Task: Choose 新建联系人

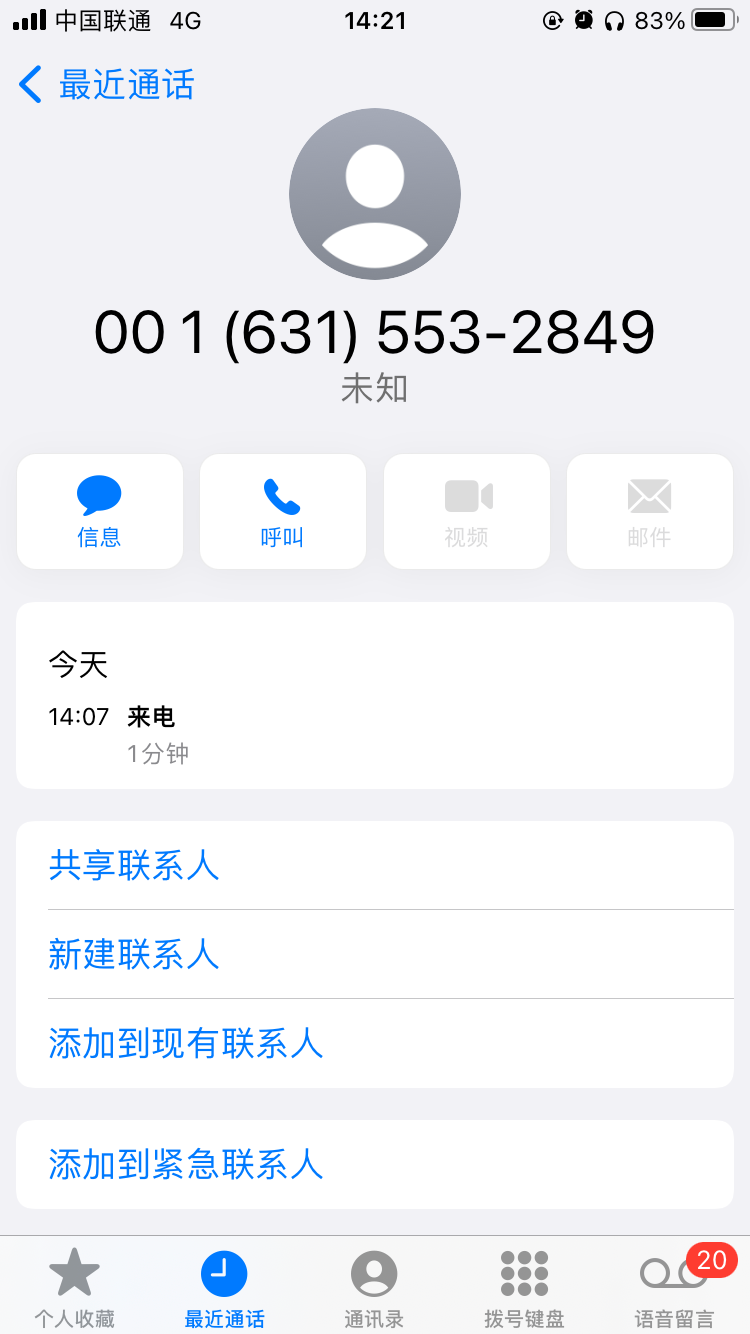Action: pos(375,954)
